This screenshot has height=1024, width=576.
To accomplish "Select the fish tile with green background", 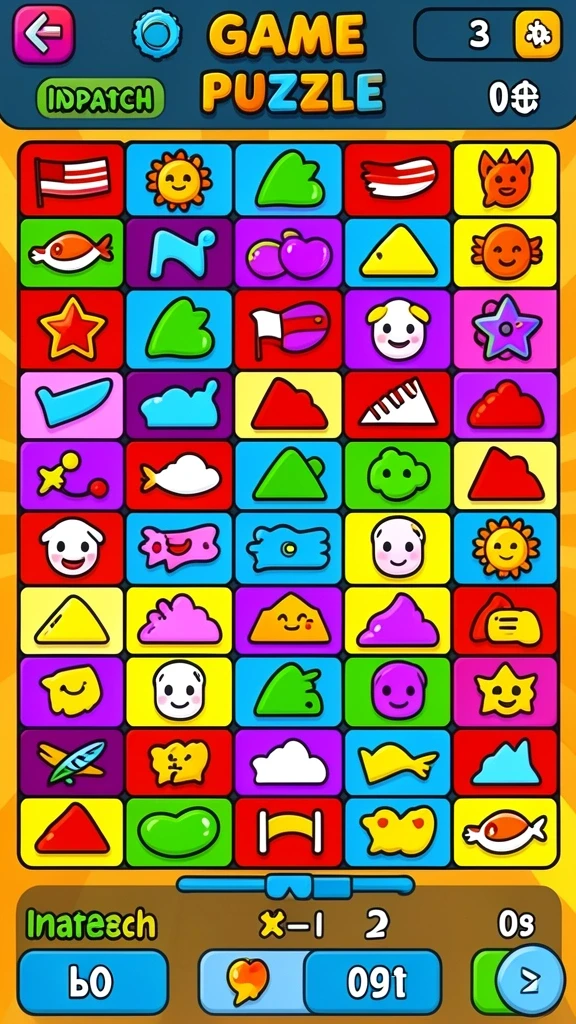I will (x=72, y=253).
